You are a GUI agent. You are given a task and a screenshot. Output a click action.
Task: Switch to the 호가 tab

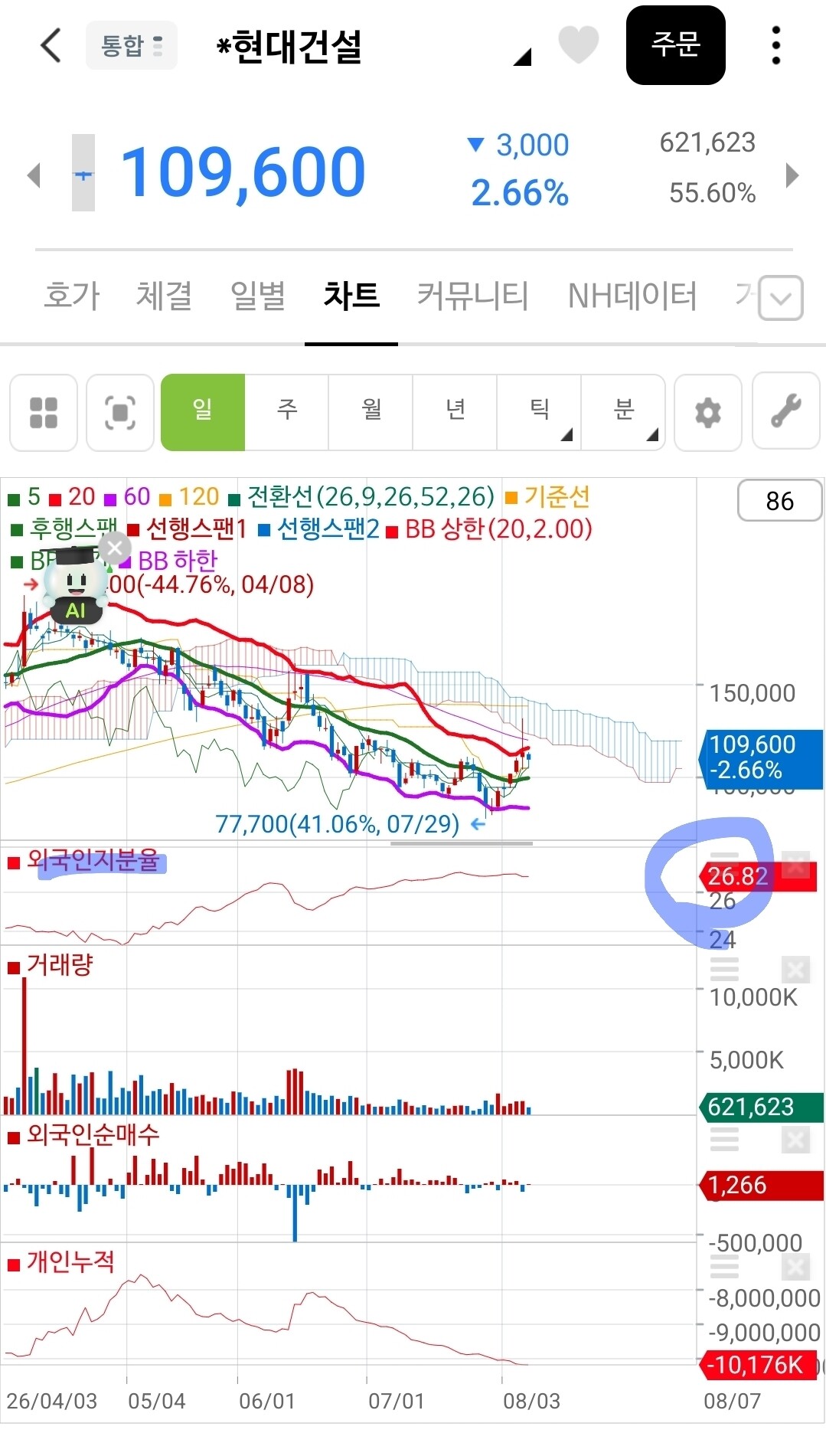pyautogui.click(x=72, y=296)
